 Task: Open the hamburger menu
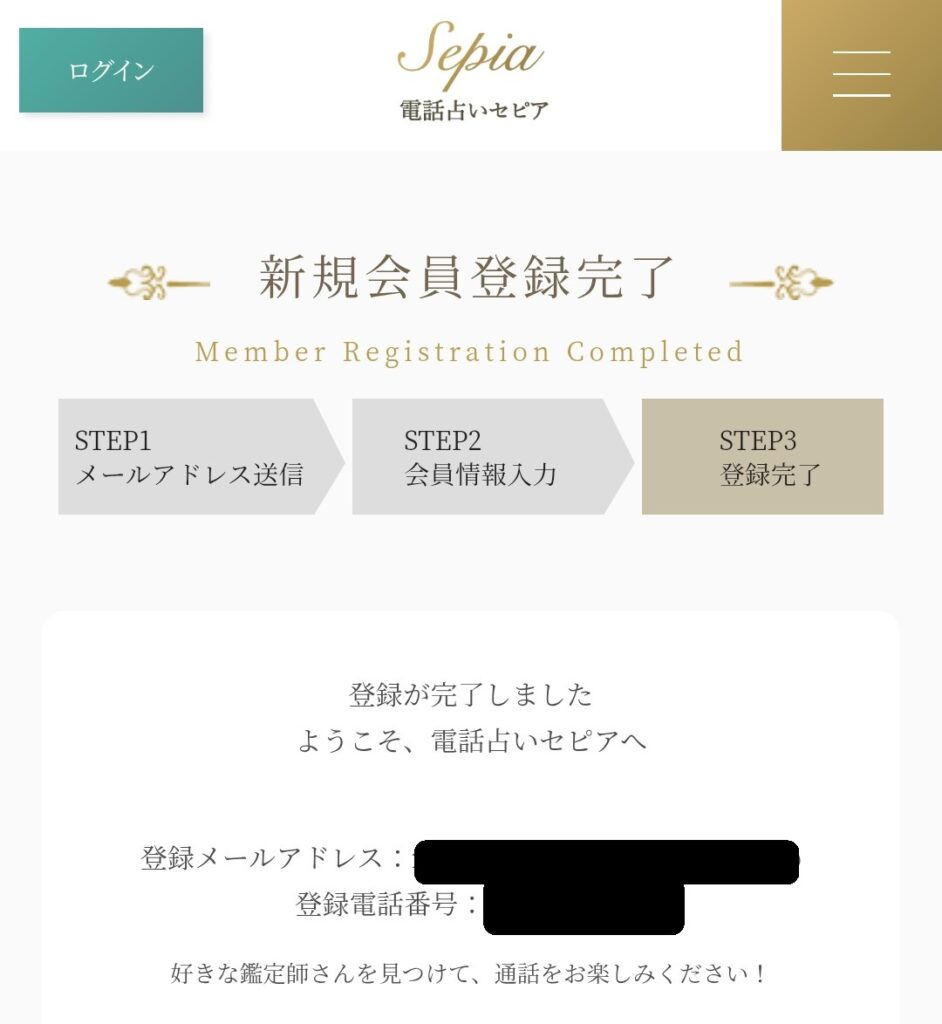tap(861, 75)
